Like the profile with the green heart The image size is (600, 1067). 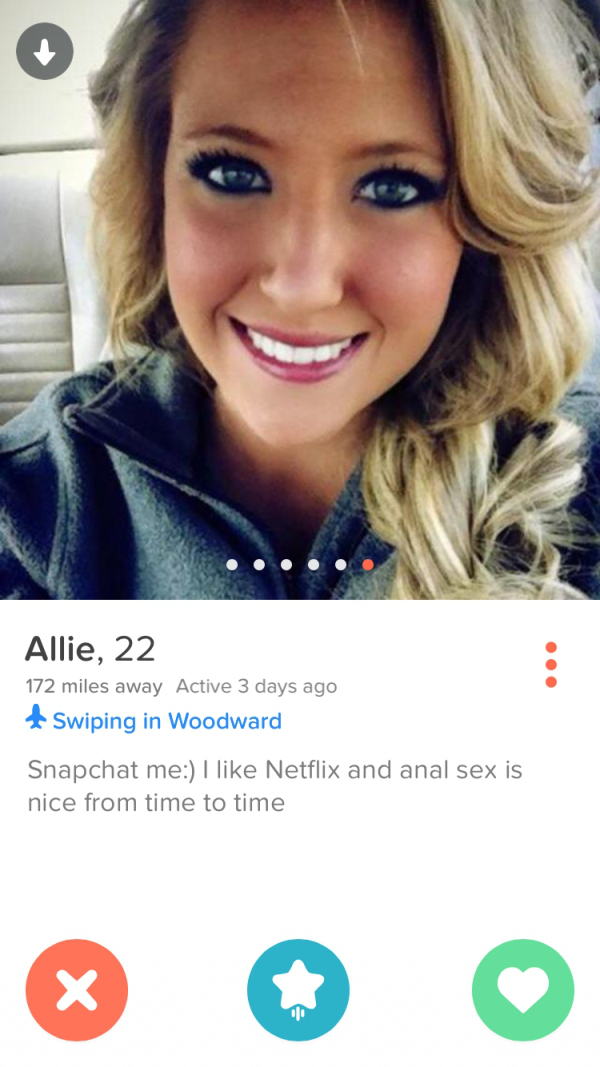[522, 990]
